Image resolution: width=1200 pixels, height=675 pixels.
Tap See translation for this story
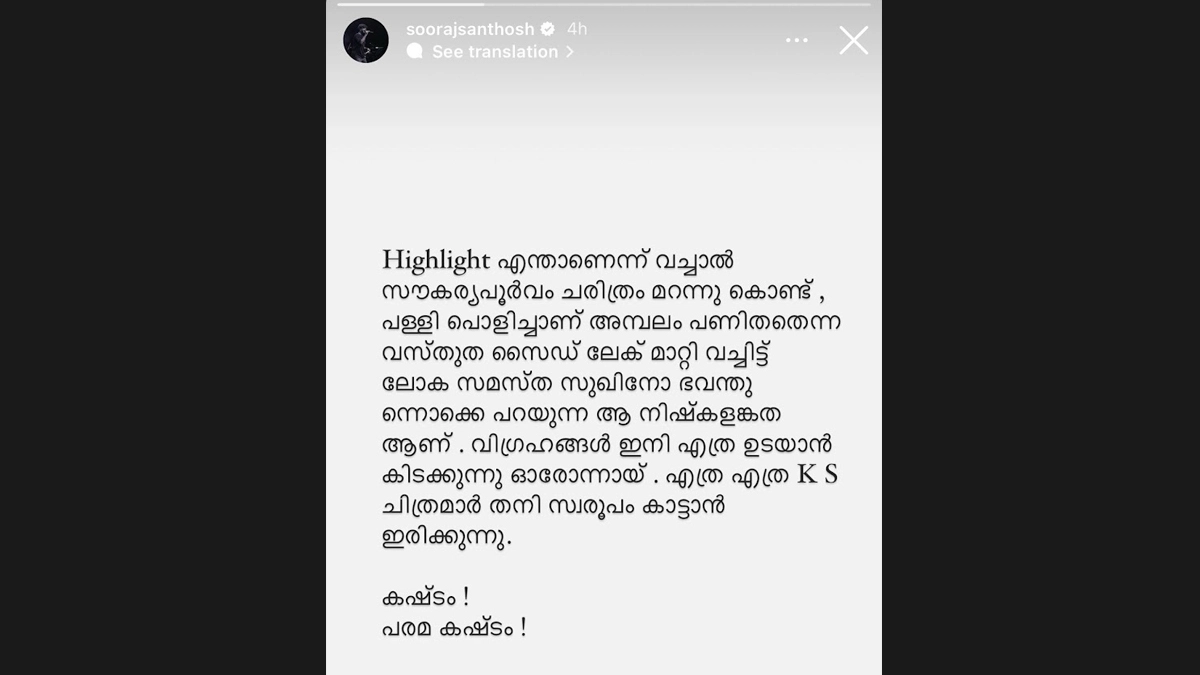[494, 52]
